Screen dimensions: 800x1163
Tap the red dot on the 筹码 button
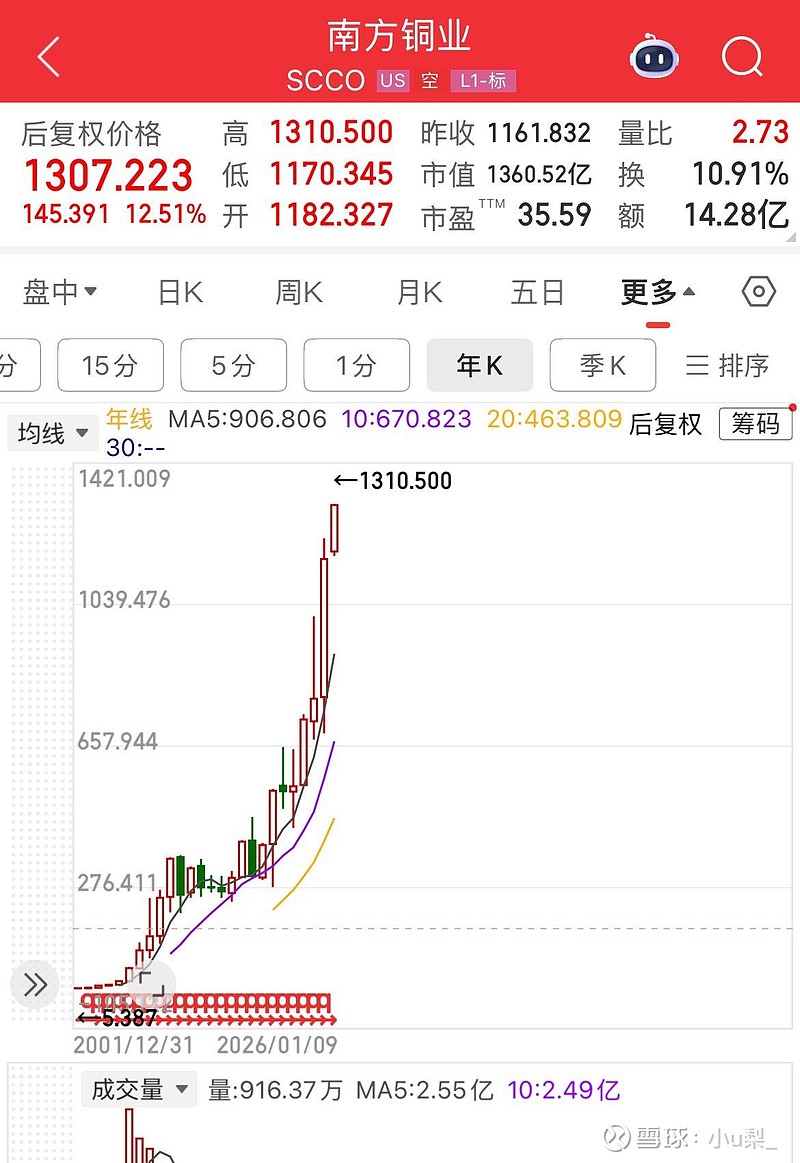pos(793,410)
